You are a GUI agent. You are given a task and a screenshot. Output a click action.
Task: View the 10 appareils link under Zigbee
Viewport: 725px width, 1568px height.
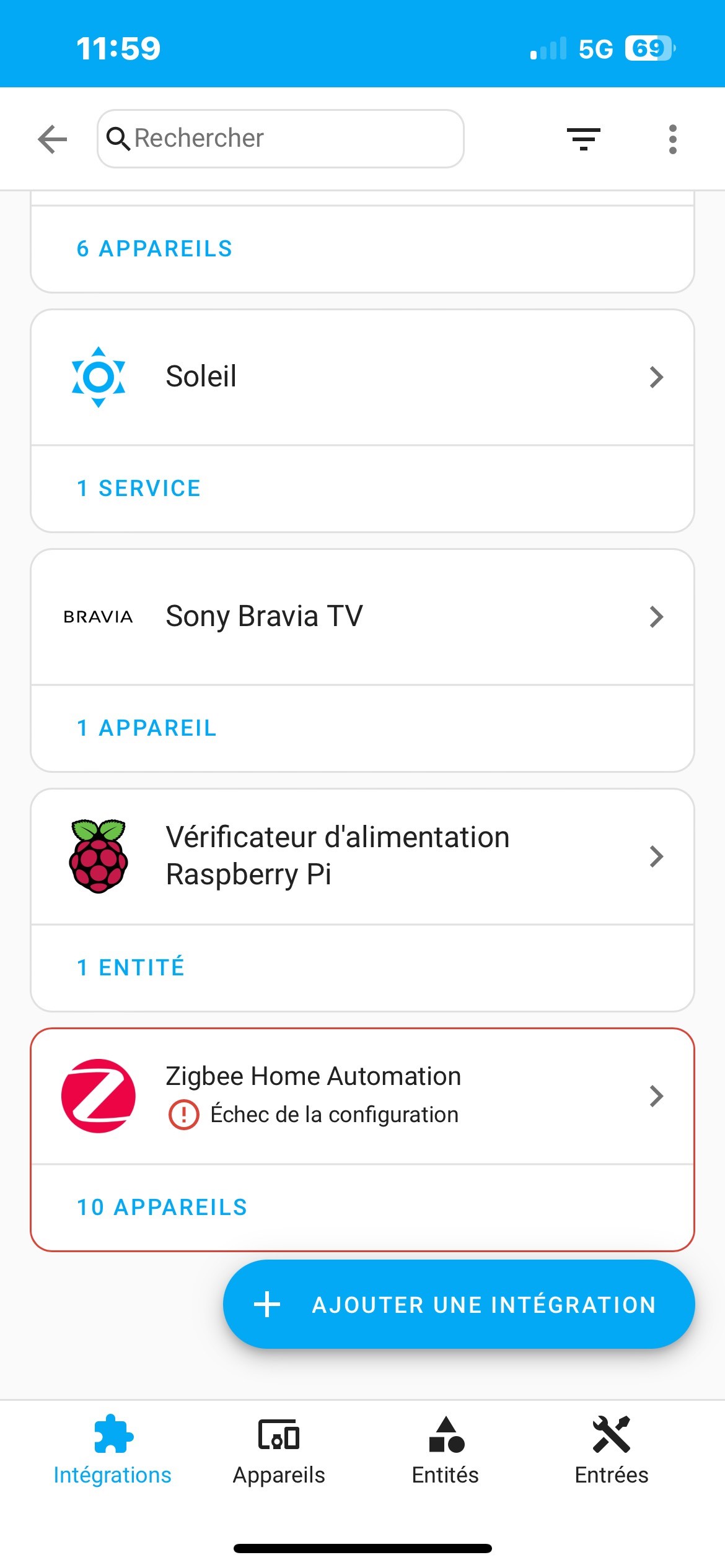(162, 1207)
